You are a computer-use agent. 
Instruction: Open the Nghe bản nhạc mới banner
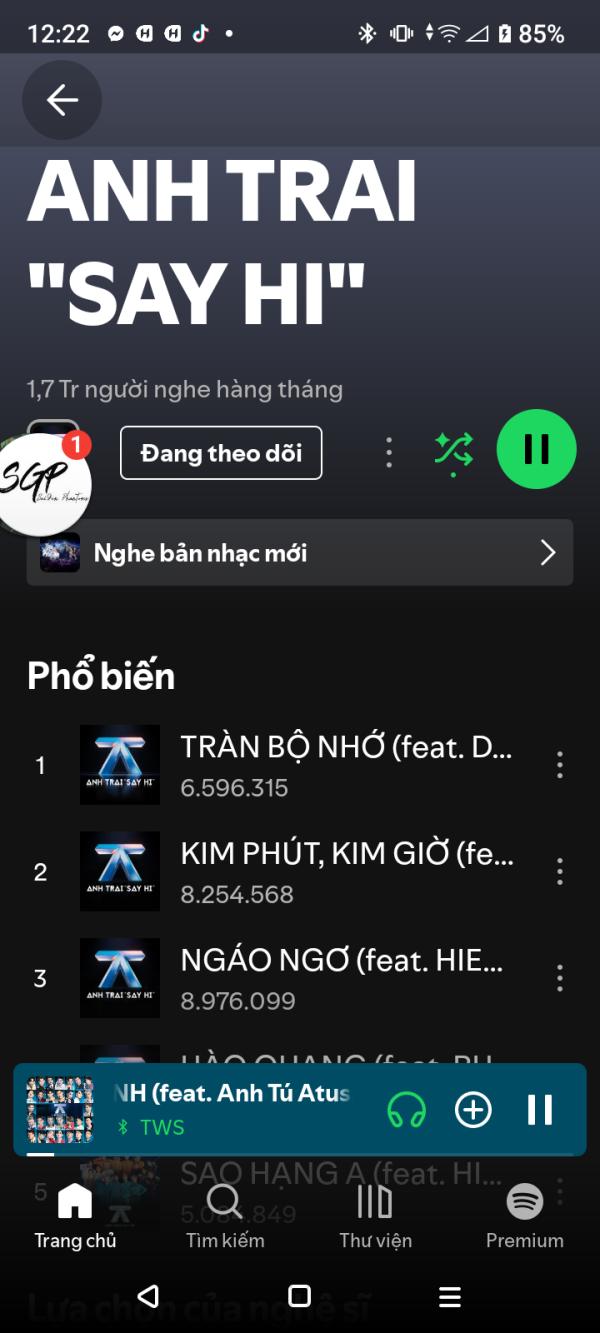point(300,553)
